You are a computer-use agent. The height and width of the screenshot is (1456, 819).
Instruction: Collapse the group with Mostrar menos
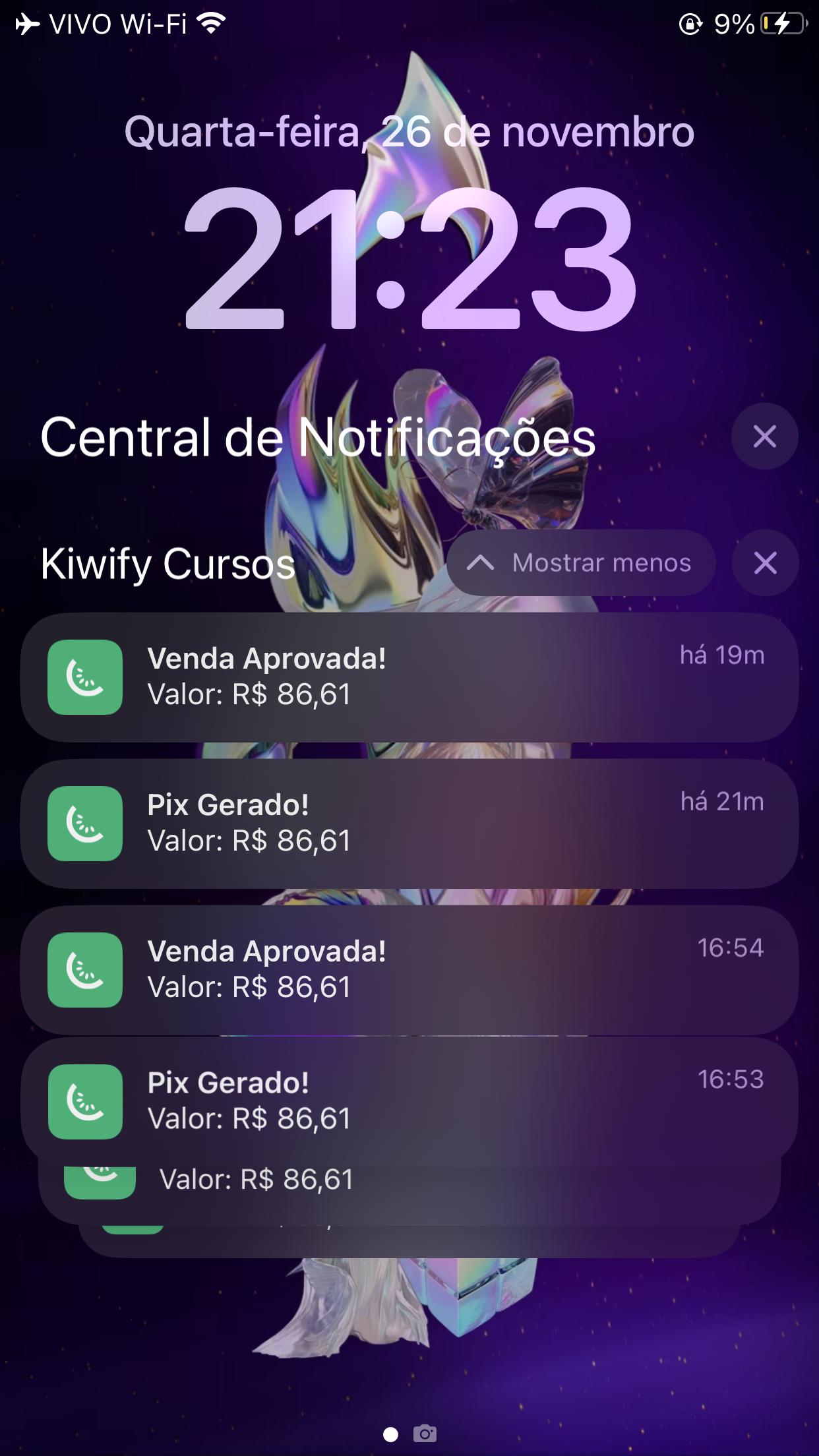tap(580, 563)
